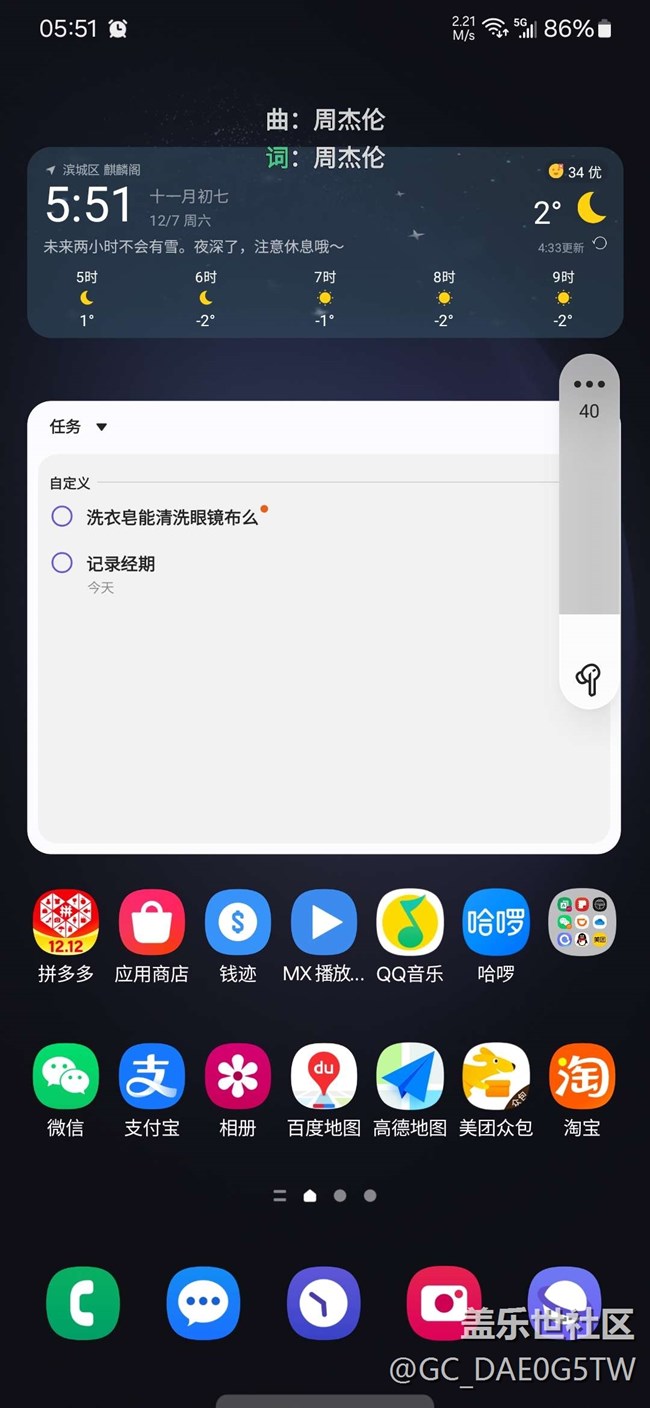Open the 拼多多 app
The height and width of the screenshot is (1408, 650).
click(x=66, y=922)
